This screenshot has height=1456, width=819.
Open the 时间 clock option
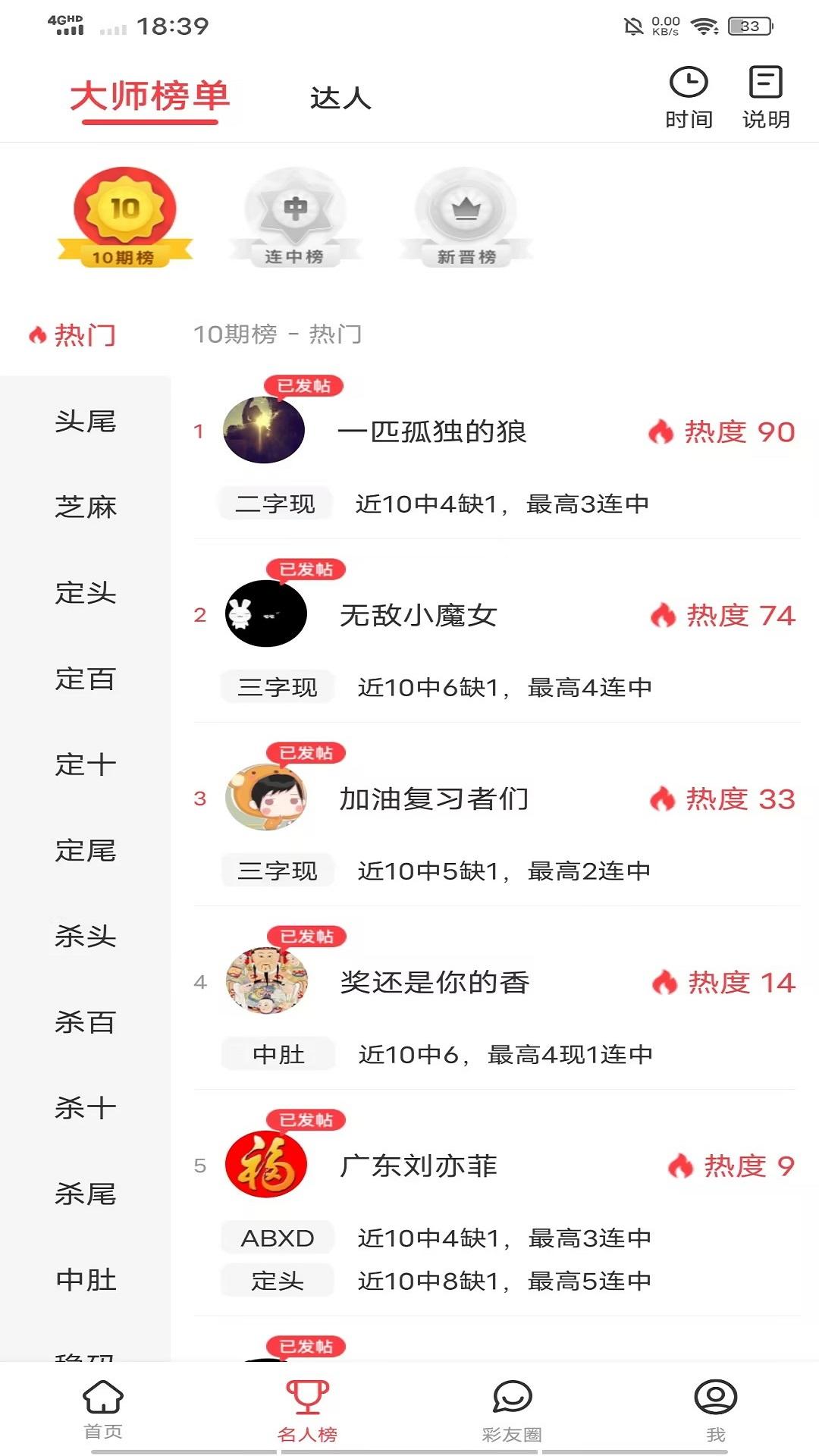(x=688, y=97)
